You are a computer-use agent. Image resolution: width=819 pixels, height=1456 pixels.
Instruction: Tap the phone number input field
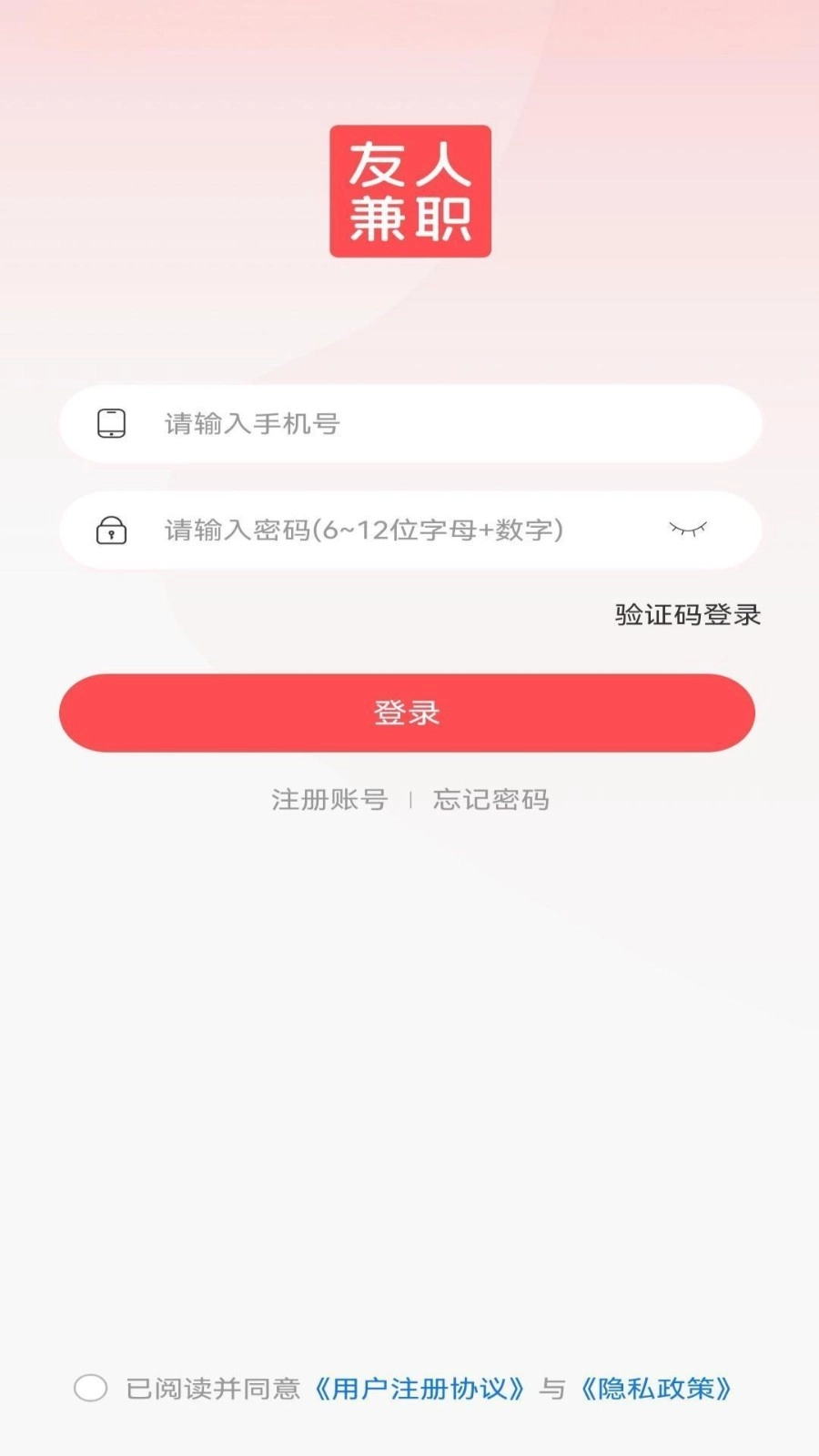[437, 424]
